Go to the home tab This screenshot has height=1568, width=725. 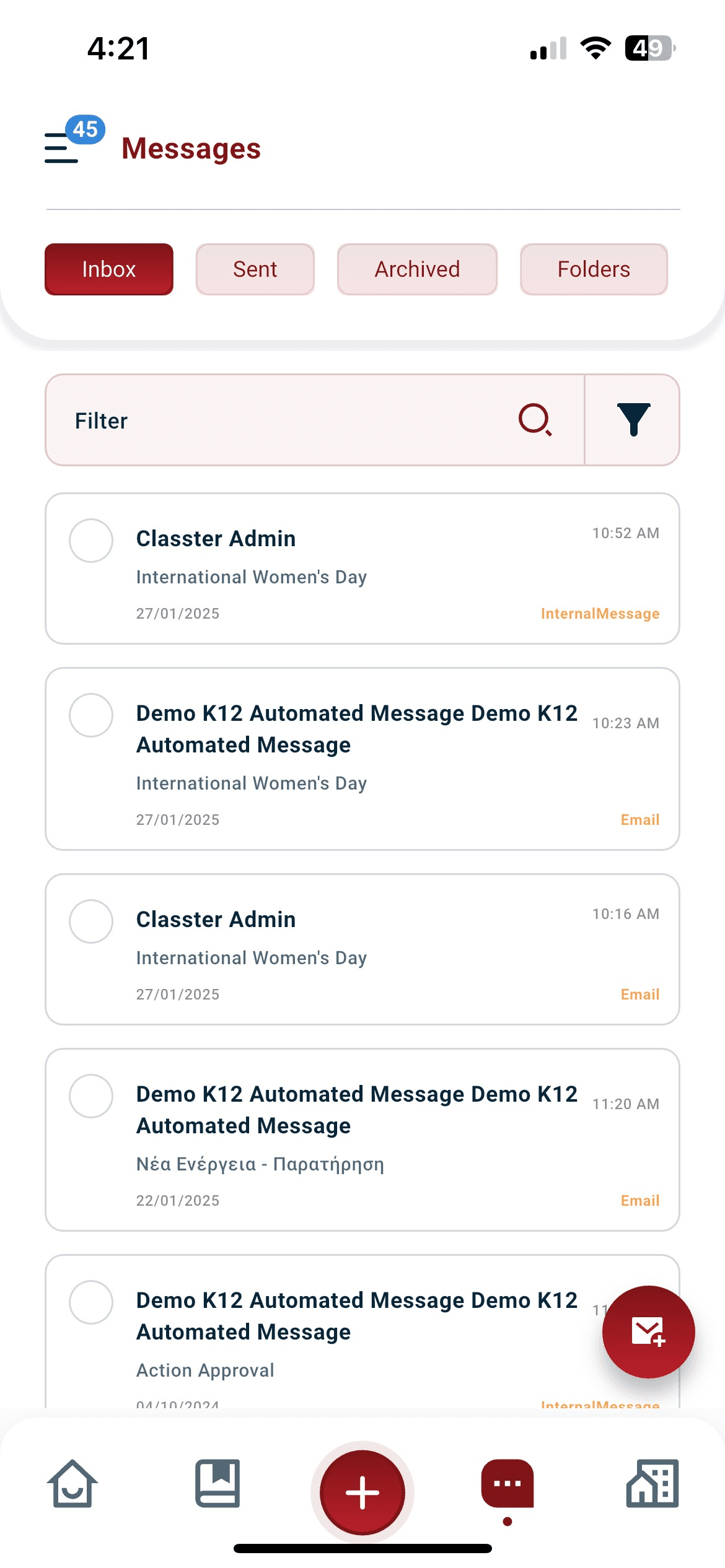tap(72, 1484)
